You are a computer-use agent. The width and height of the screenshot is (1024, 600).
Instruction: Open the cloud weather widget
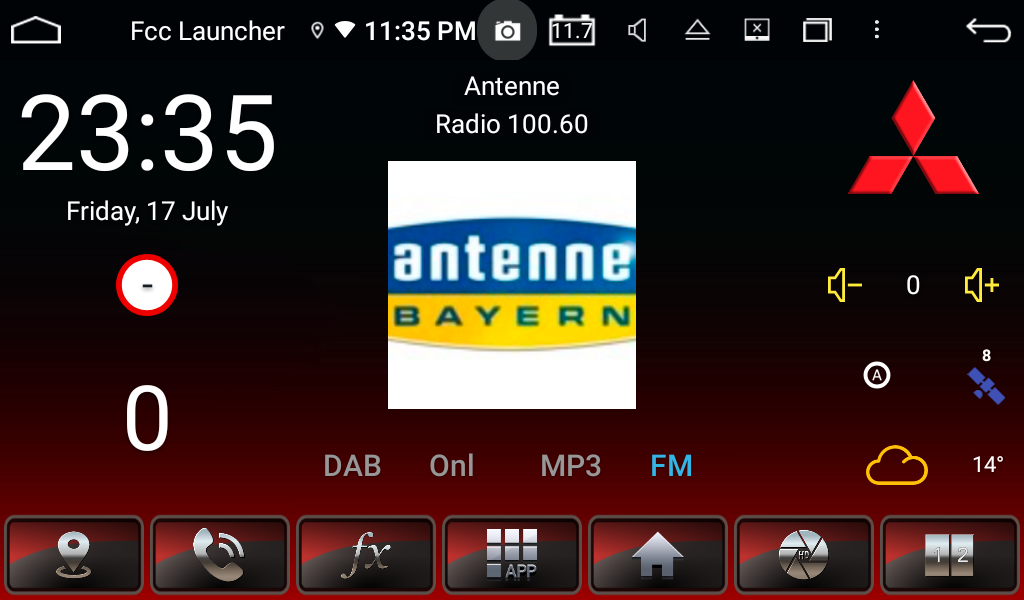click(x=896, y=466)
